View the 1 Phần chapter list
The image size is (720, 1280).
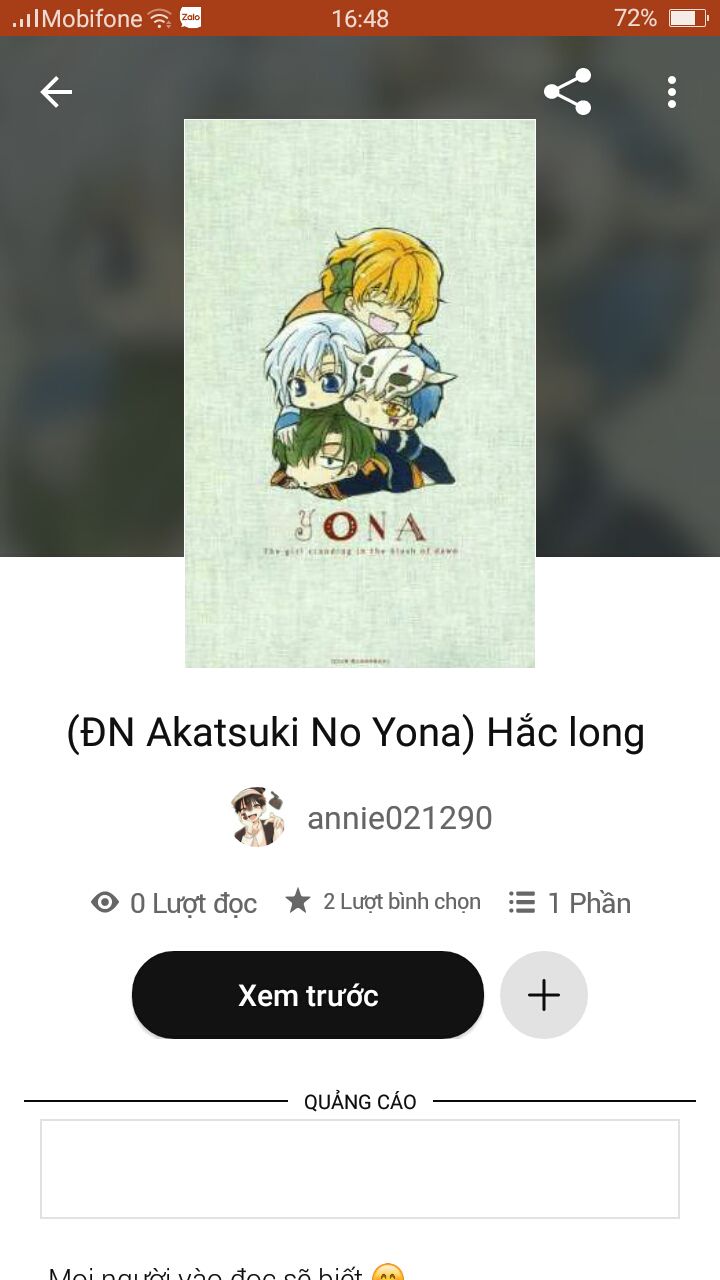[x=570, y=903]
